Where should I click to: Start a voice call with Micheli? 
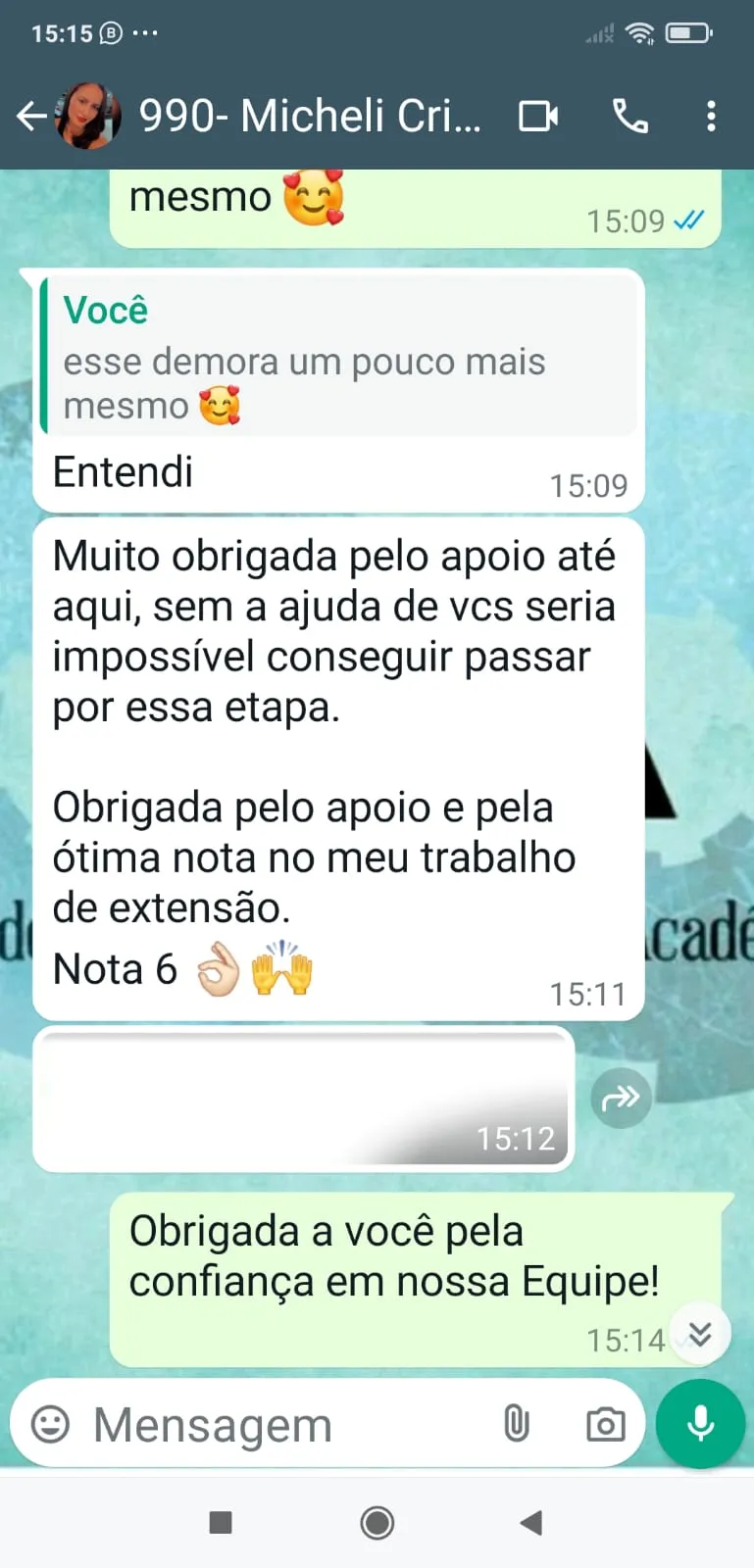(630, 117)
